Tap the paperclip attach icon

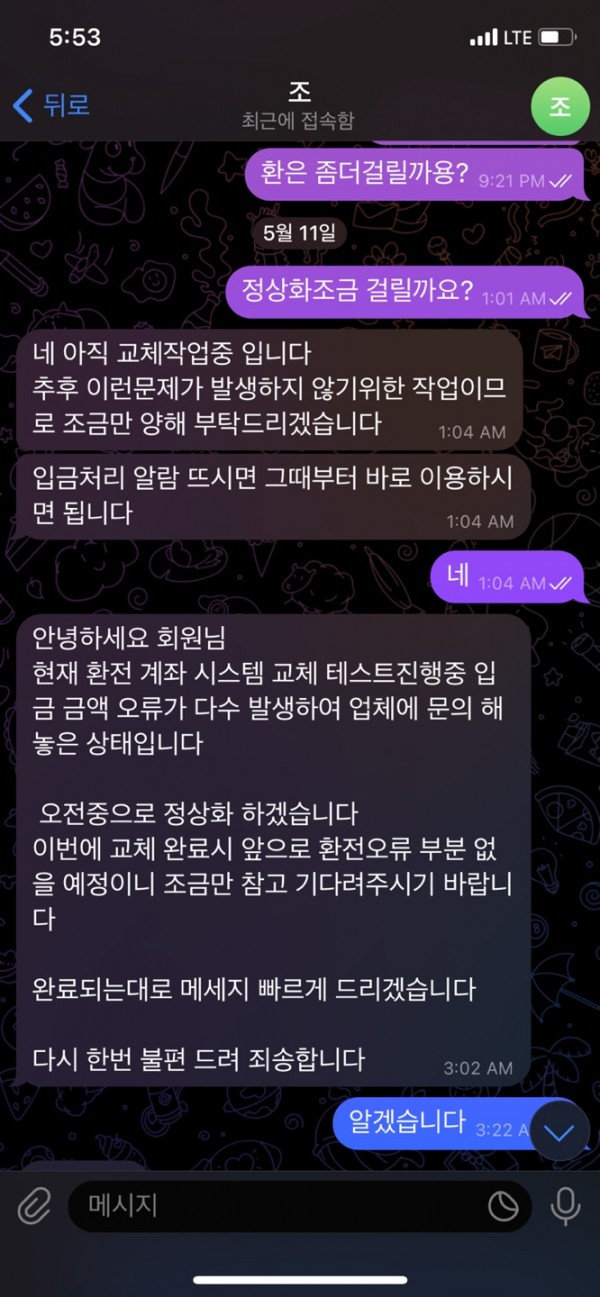point(35,1206)
